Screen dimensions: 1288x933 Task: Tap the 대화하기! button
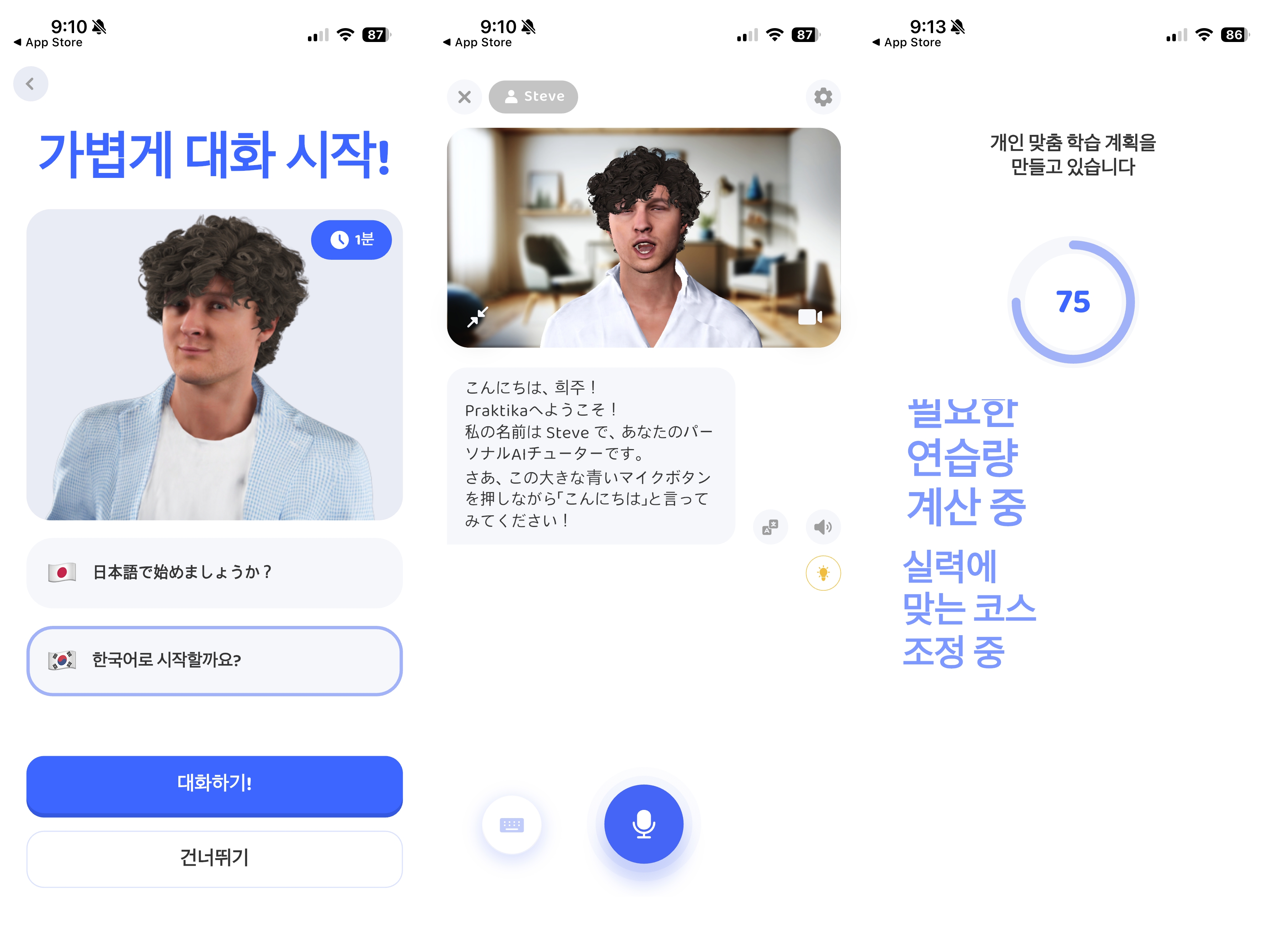coord(214,784)
